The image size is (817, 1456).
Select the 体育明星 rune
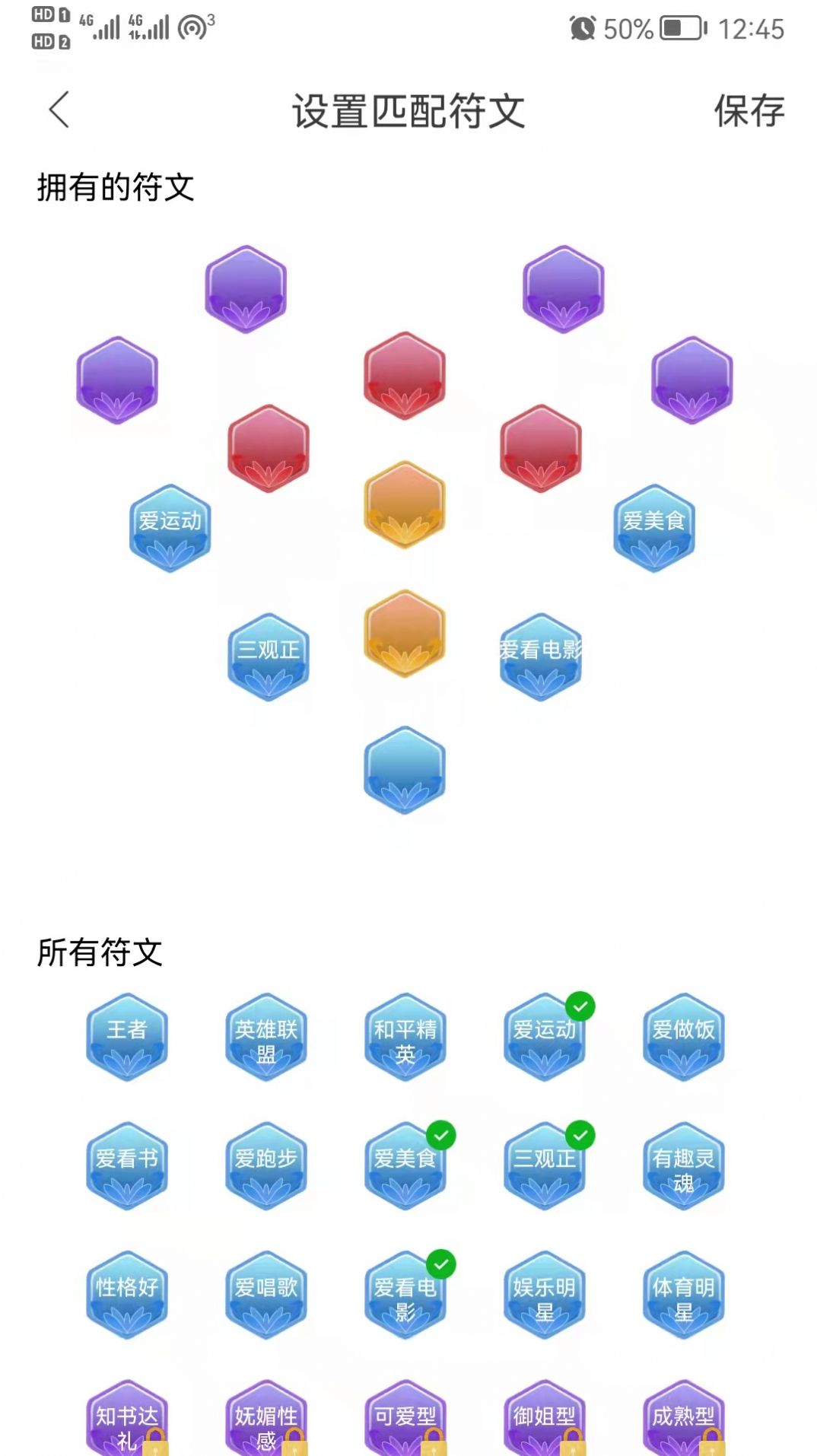coord(682,1292)
